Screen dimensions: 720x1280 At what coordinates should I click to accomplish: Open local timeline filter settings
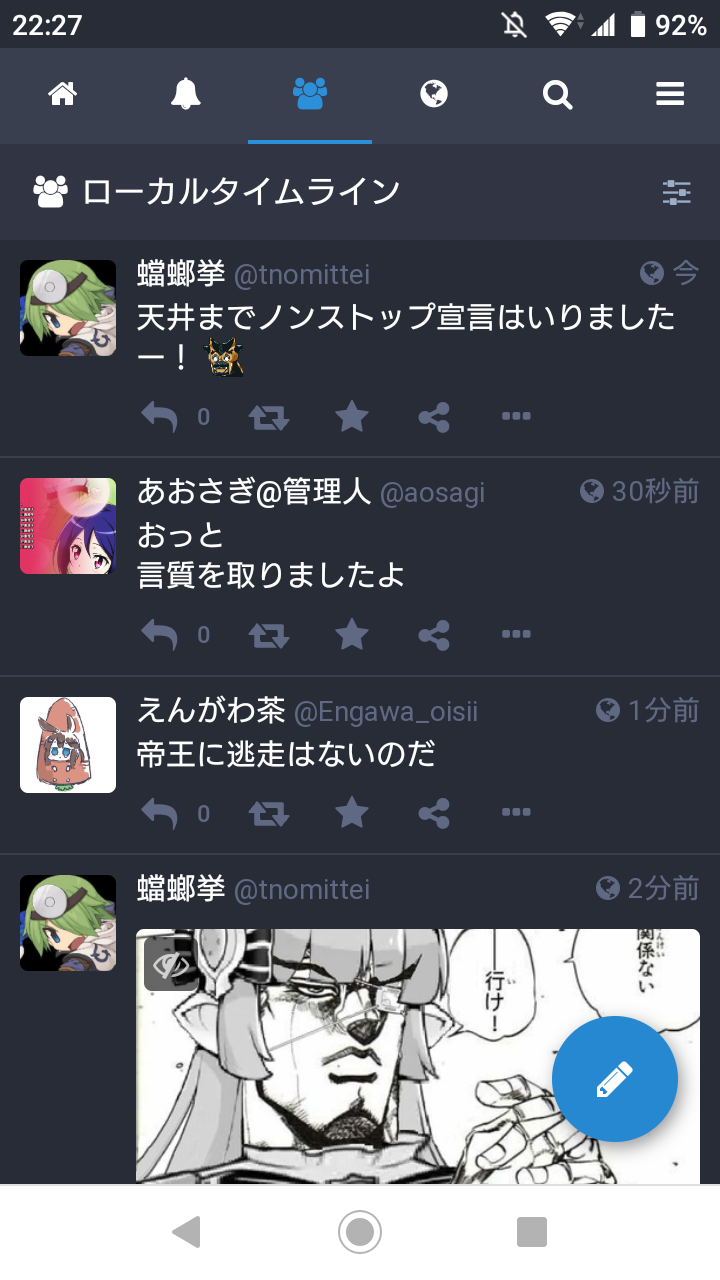click(x=677, y=192)
